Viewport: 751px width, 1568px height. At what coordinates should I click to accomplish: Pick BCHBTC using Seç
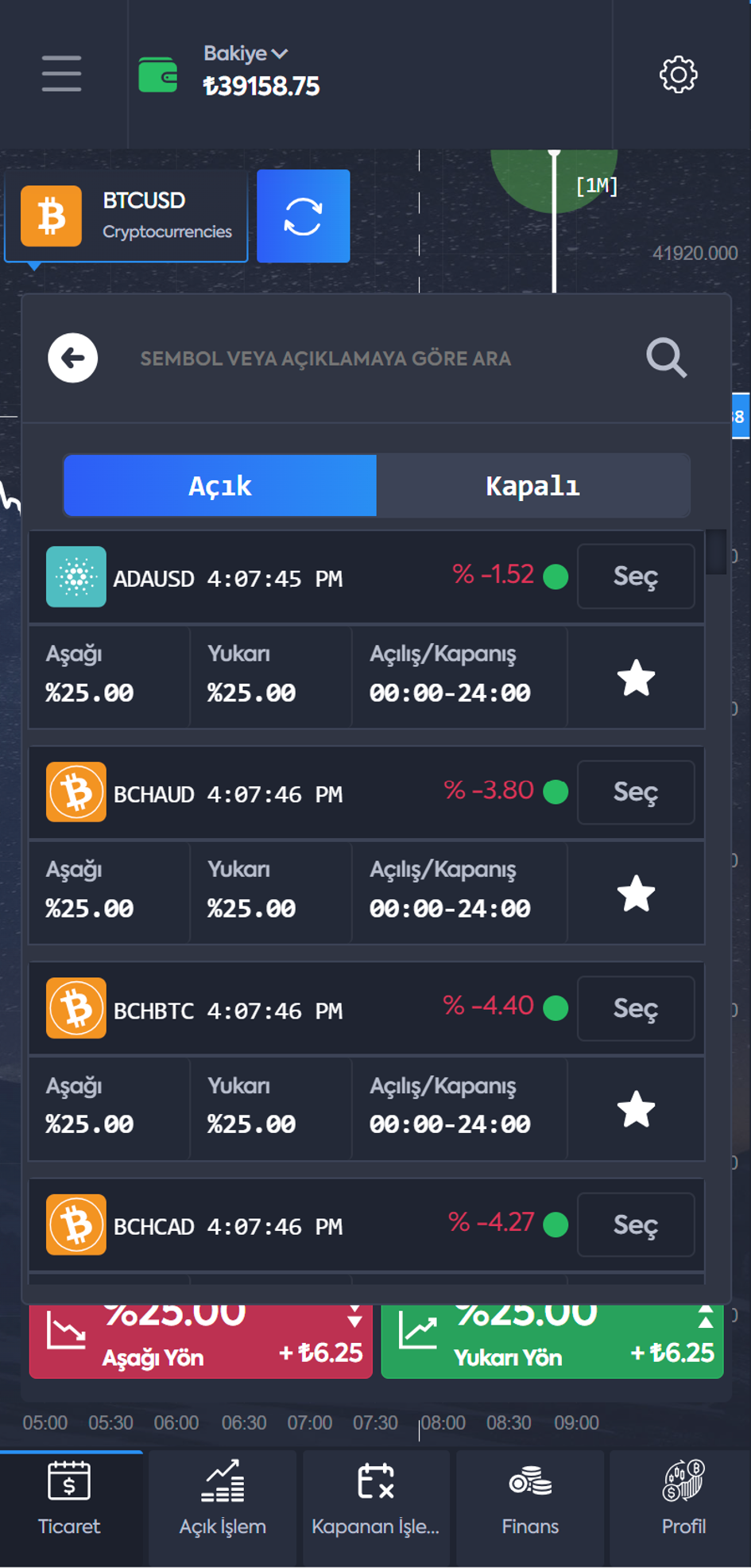(636, 1008)
